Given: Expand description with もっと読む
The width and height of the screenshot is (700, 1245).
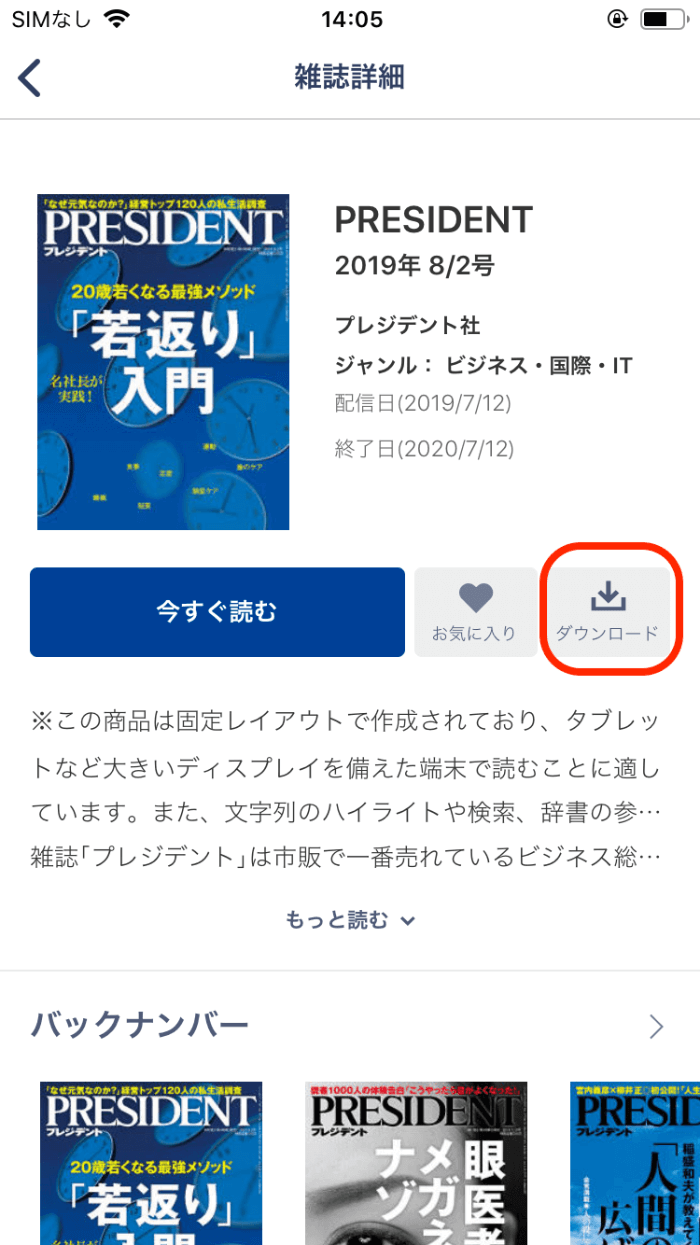Looking at the screenshot, I should click(350, 920).
